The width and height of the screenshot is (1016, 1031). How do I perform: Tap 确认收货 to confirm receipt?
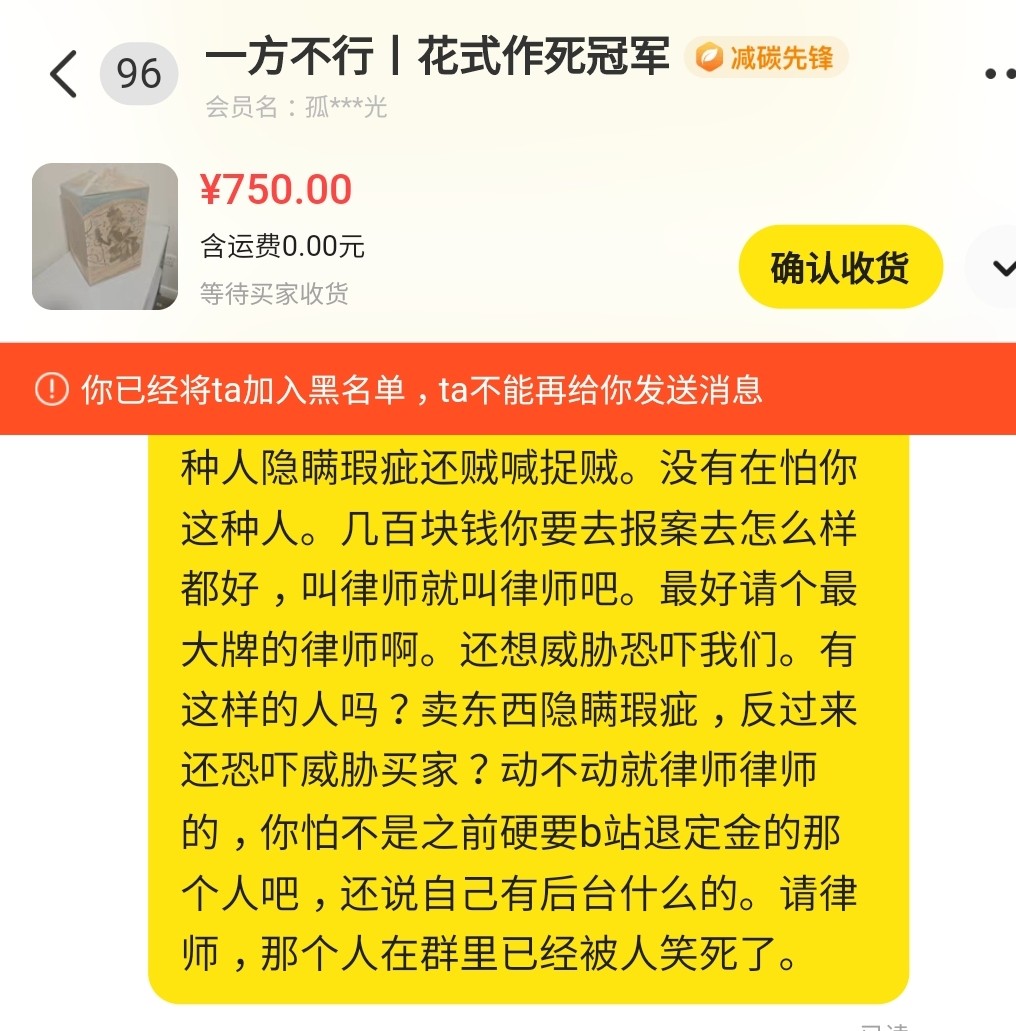840,268
